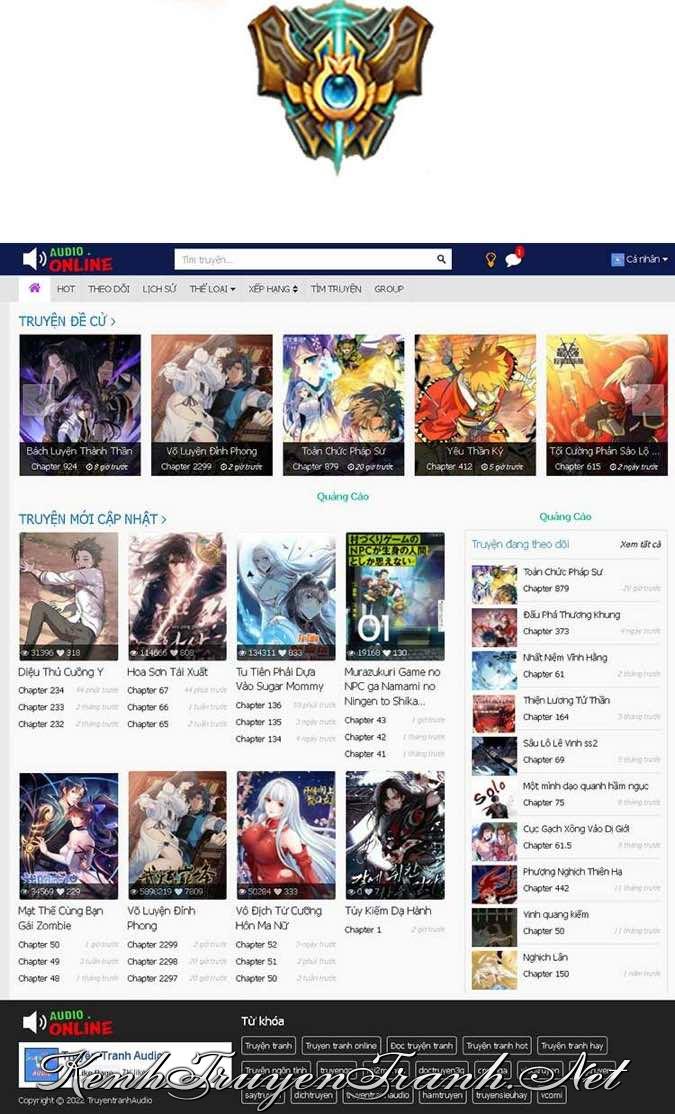Viewport: 675px width, 1114px height.
Task: Open Đấu Phá Thương Khung in followed list
Action: (571, 615)
